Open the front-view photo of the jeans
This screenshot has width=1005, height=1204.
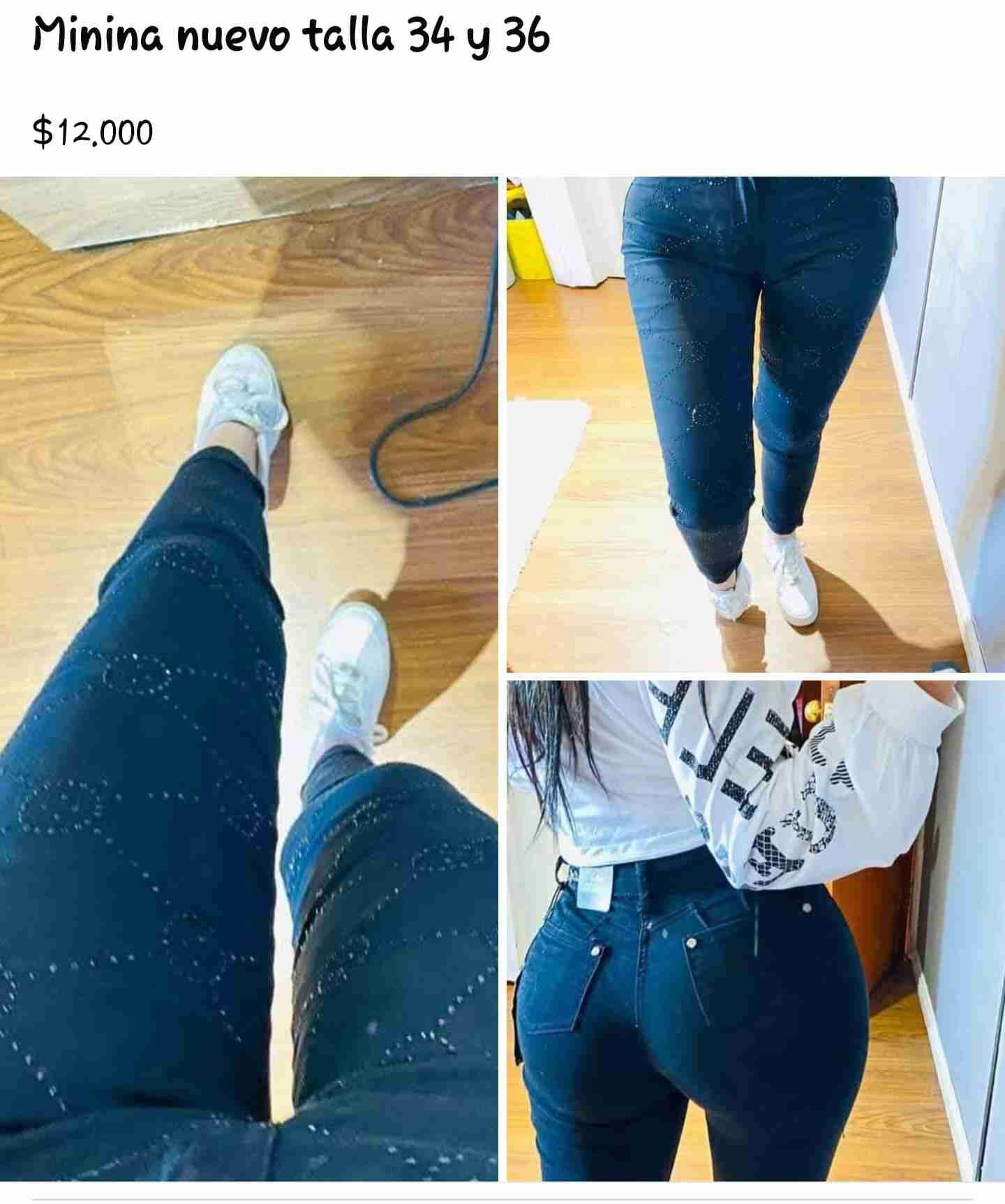755,424
